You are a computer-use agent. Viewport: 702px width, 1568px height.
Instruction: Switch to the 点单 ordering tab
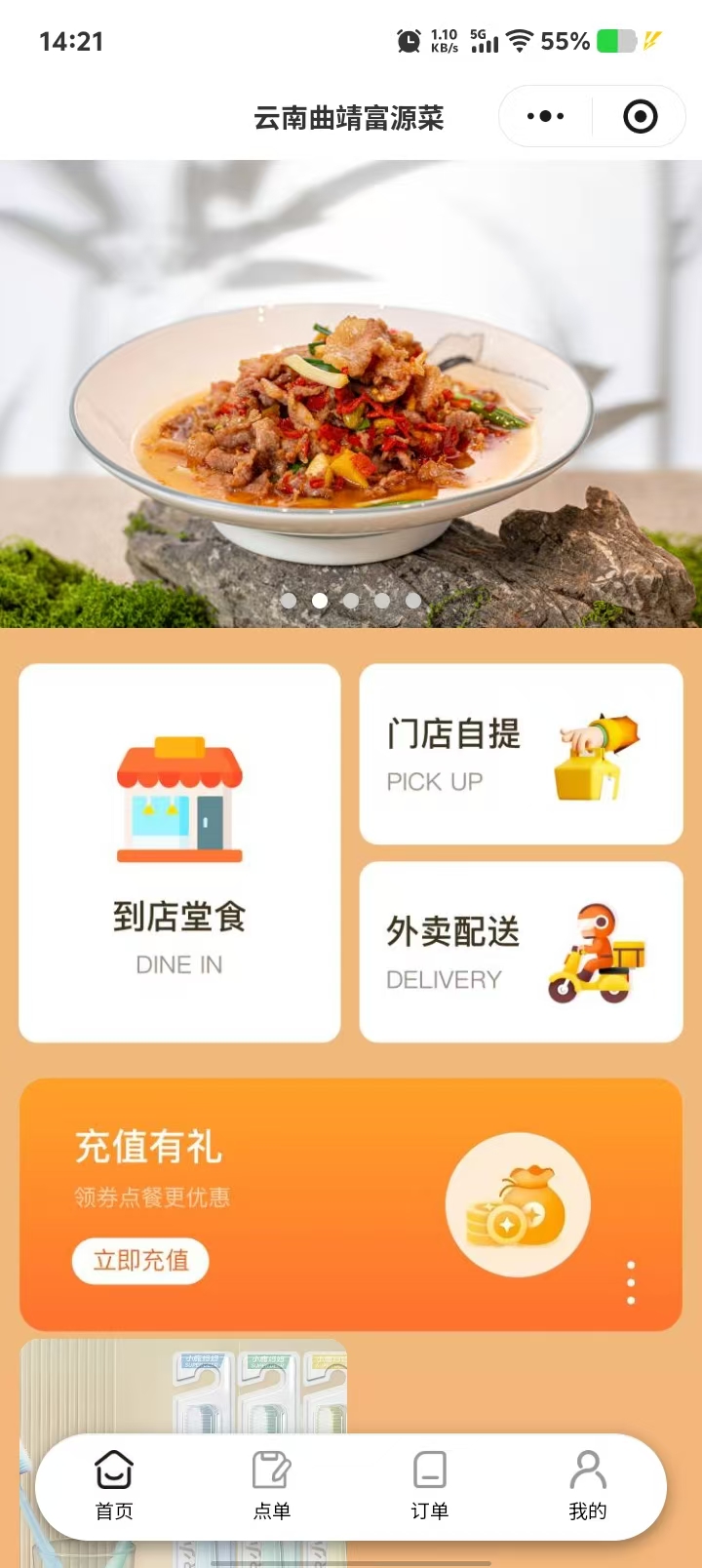tap(271, 1484)
